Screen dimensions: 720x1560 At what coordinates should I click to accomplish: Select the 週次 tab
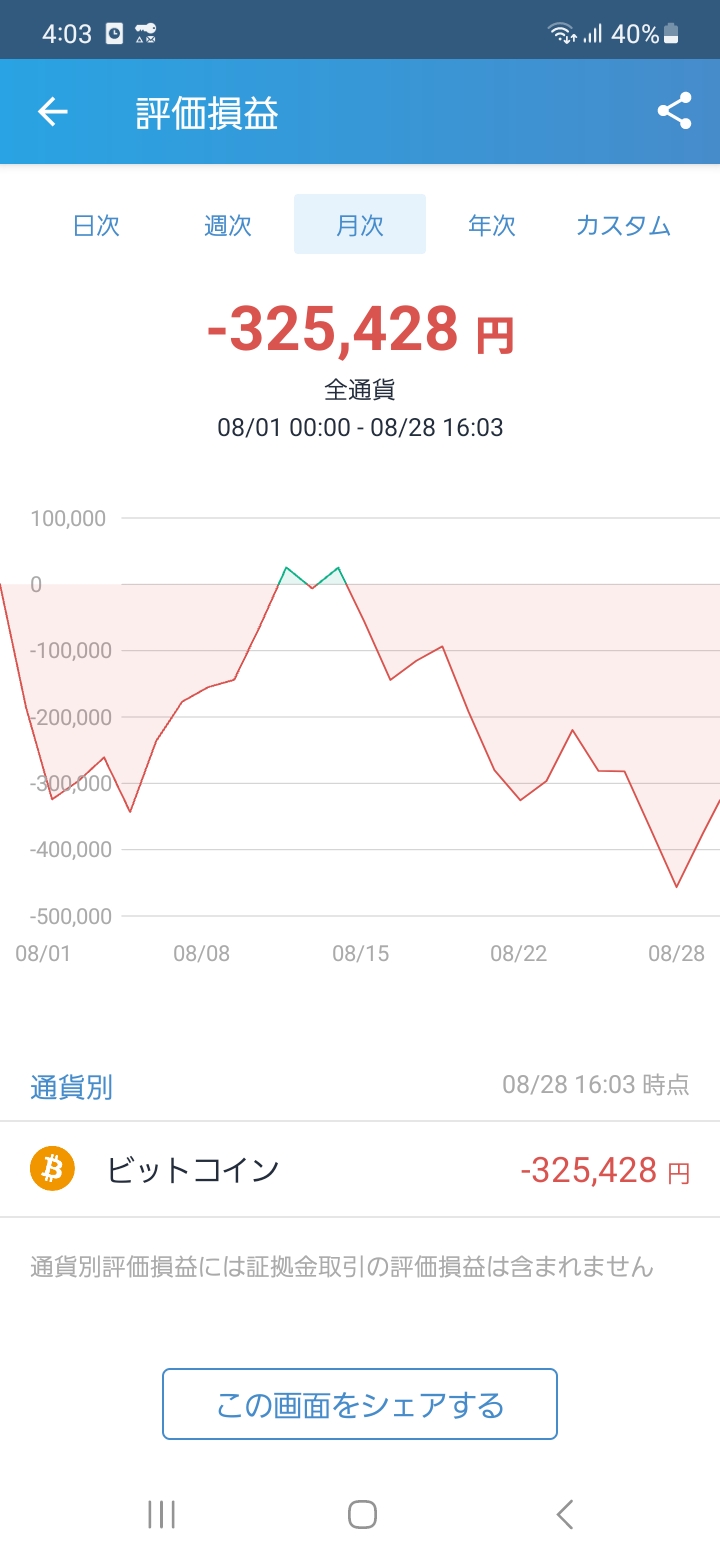[228, 225]
